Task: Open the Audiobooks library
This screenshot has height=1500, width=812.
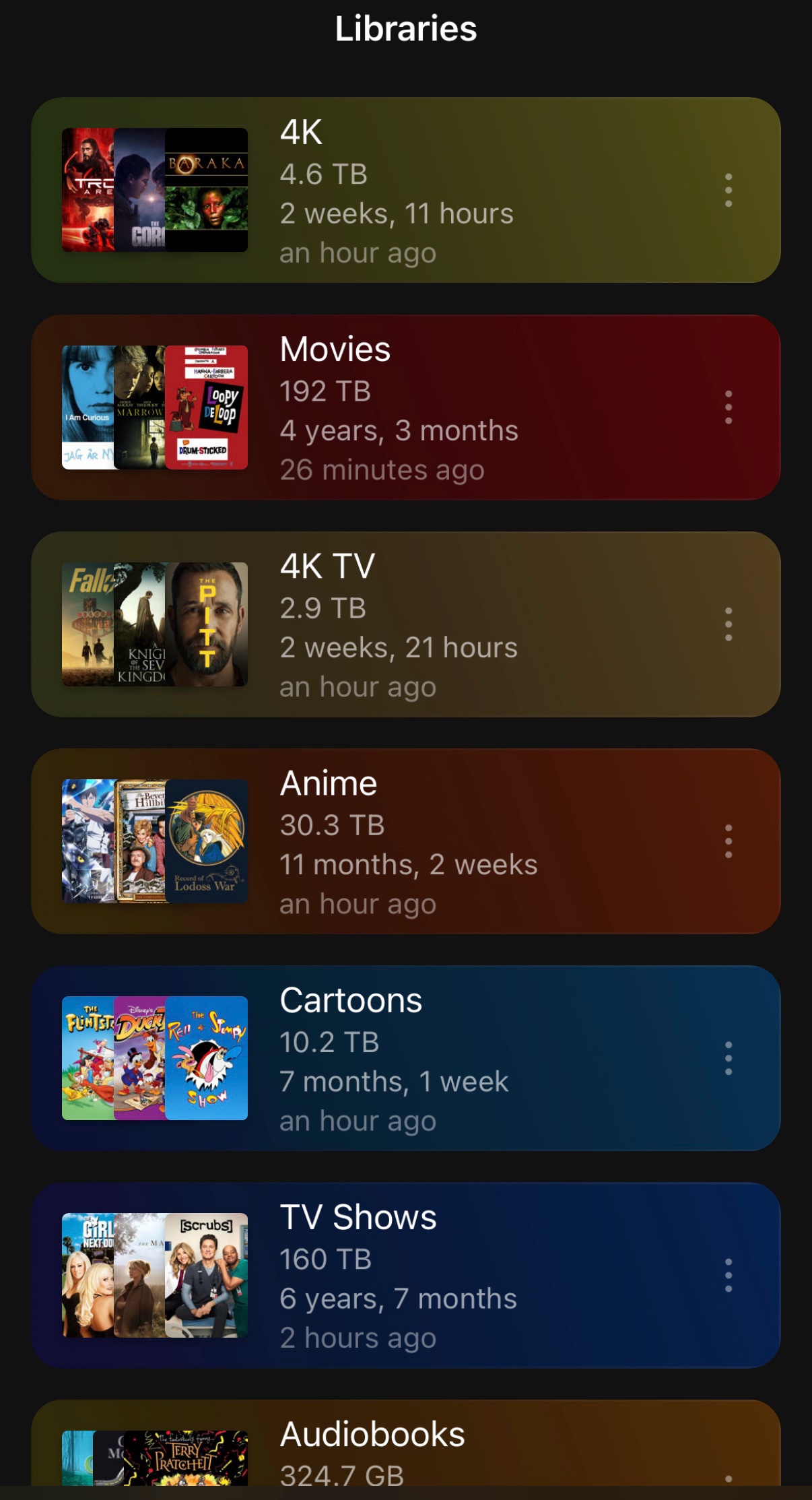Action: [x=404, y=1448]
